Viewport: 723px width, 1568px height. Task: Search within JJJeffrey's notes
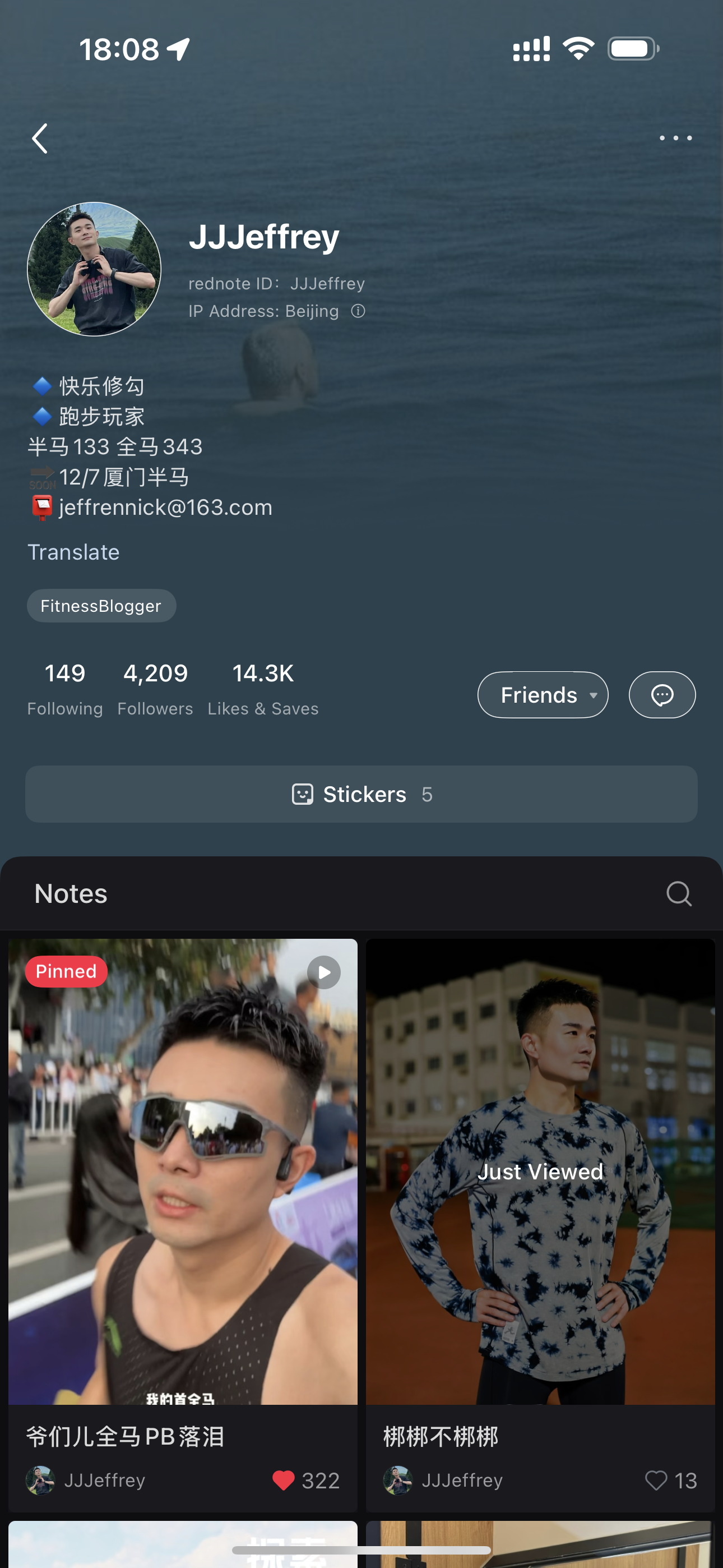tap(679, 894)
